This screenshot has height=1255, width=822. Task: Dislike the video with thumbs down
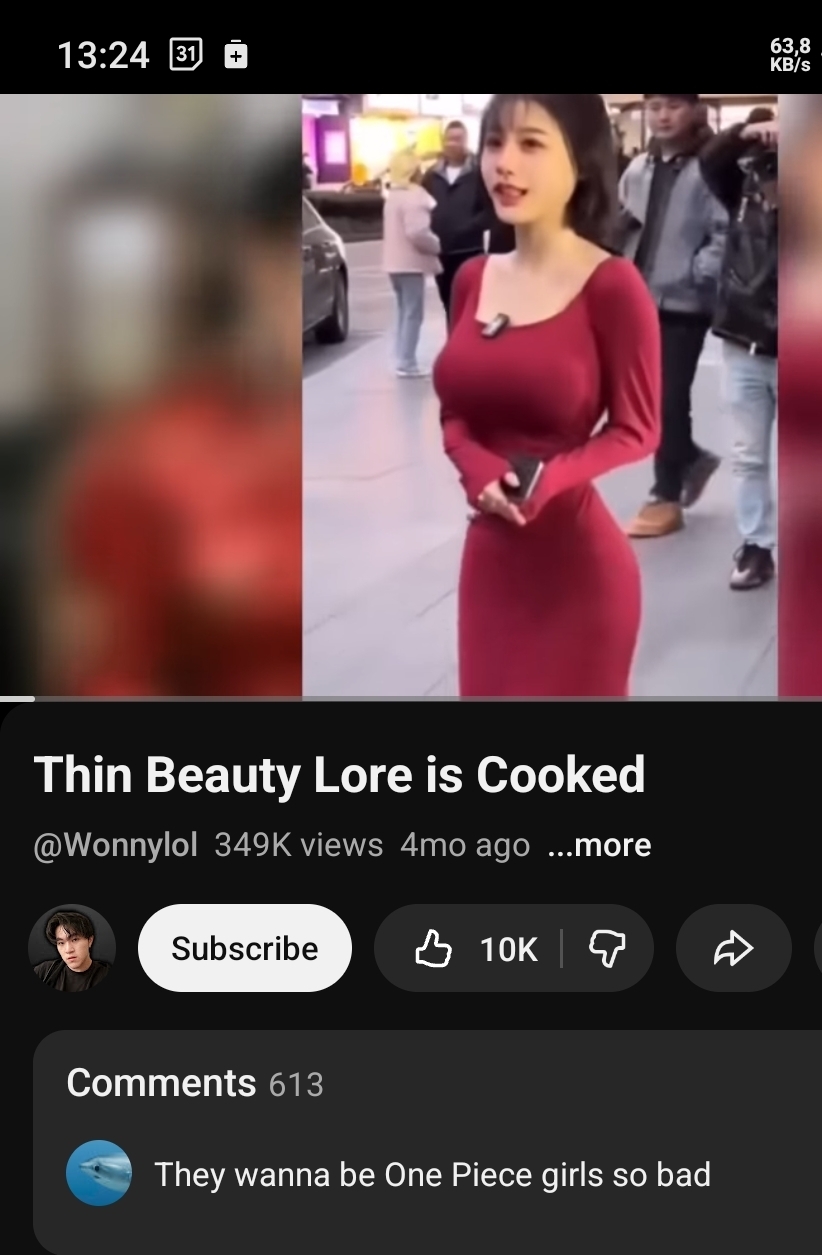click(607, 948)
